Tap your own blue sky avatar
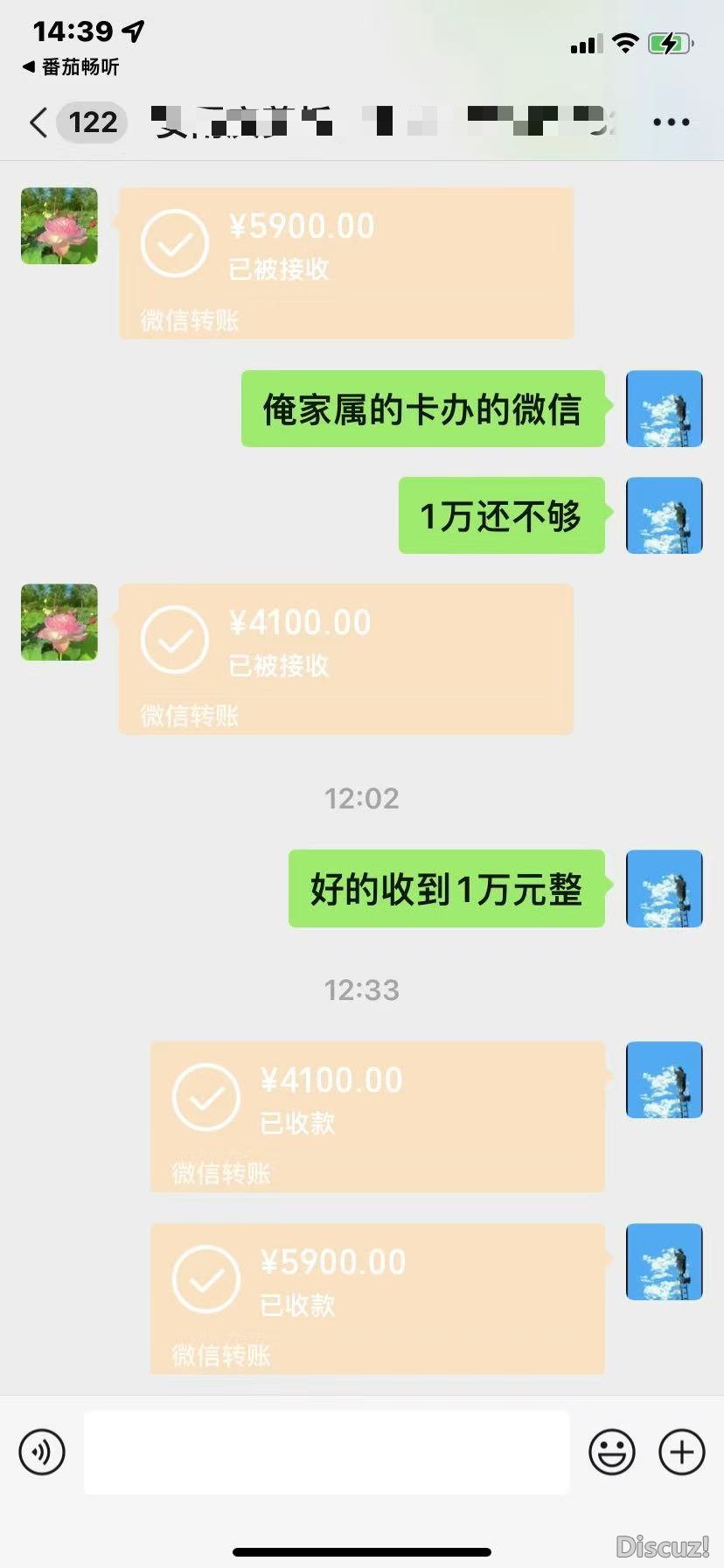This screenshot has width=724, height=1568. click(x=664, y=409)
